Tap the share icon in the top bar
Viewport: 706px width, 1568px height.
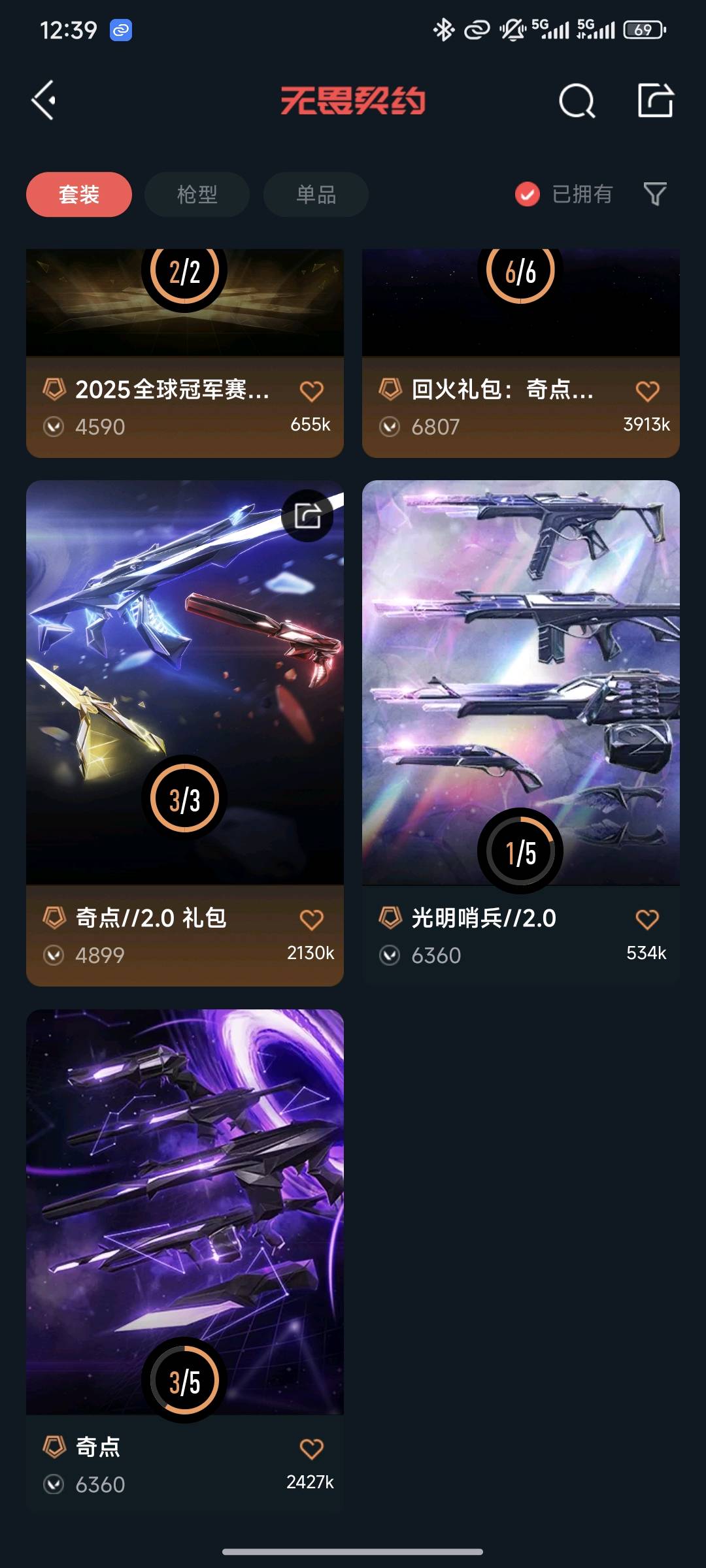655,101
